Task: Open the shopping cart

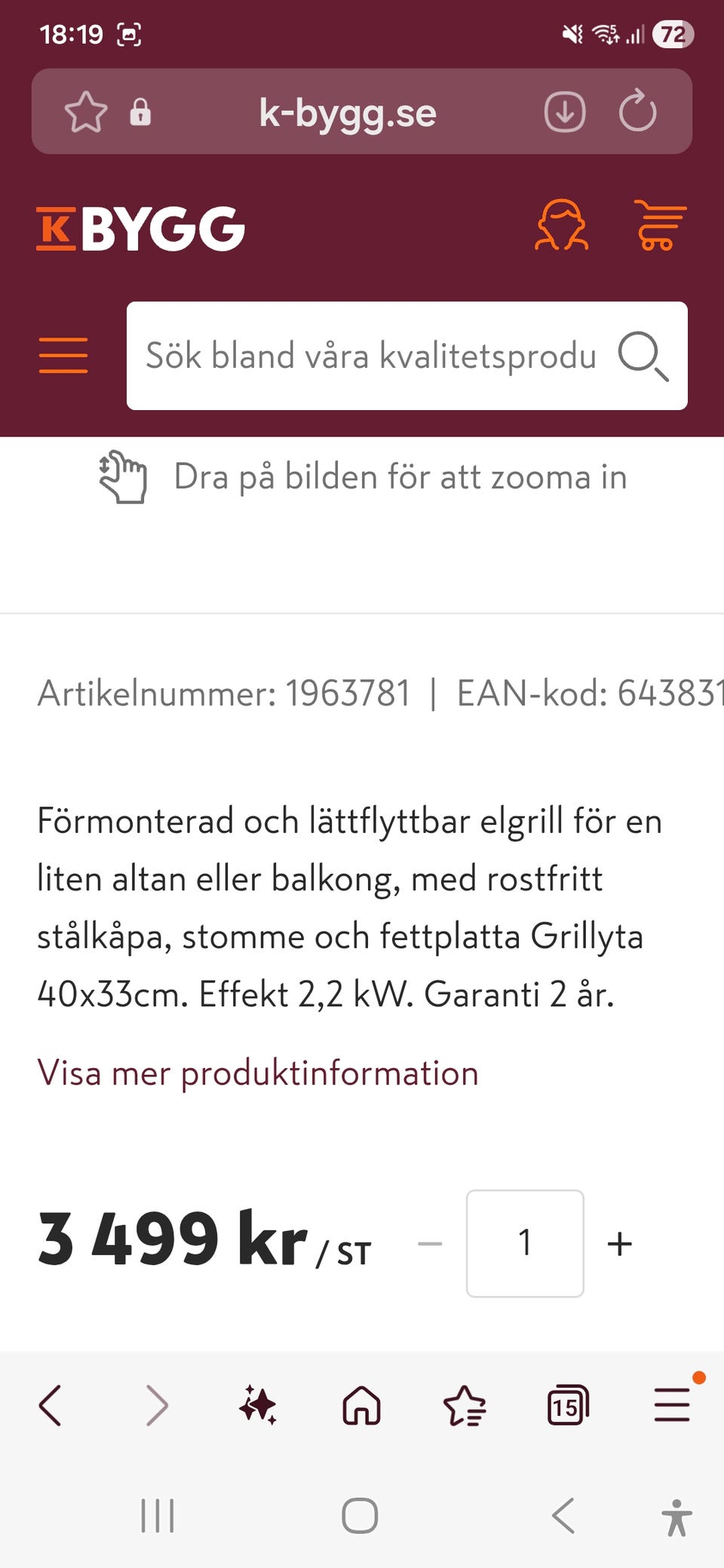Action: (658, 225)
